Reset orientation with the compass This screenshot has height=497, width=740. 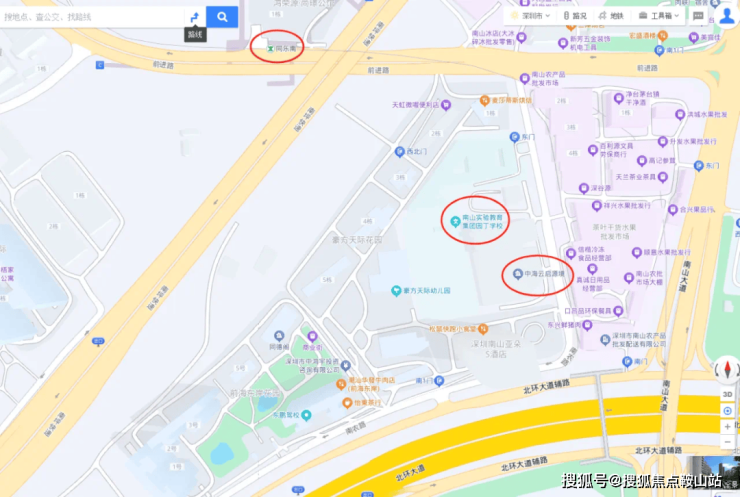[728, 369]
